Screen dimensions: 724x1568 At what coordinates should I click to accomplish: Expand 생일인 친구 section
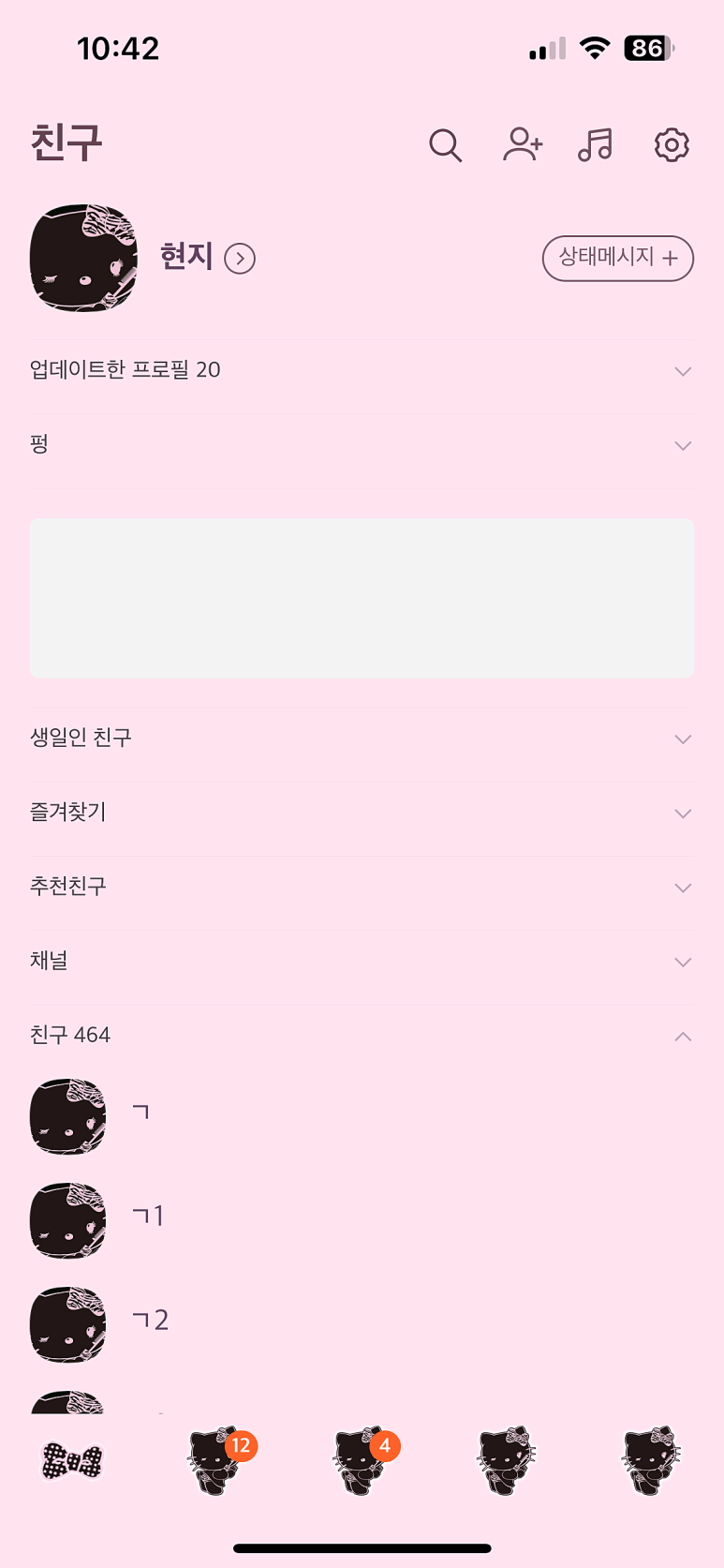click(362, 739)
